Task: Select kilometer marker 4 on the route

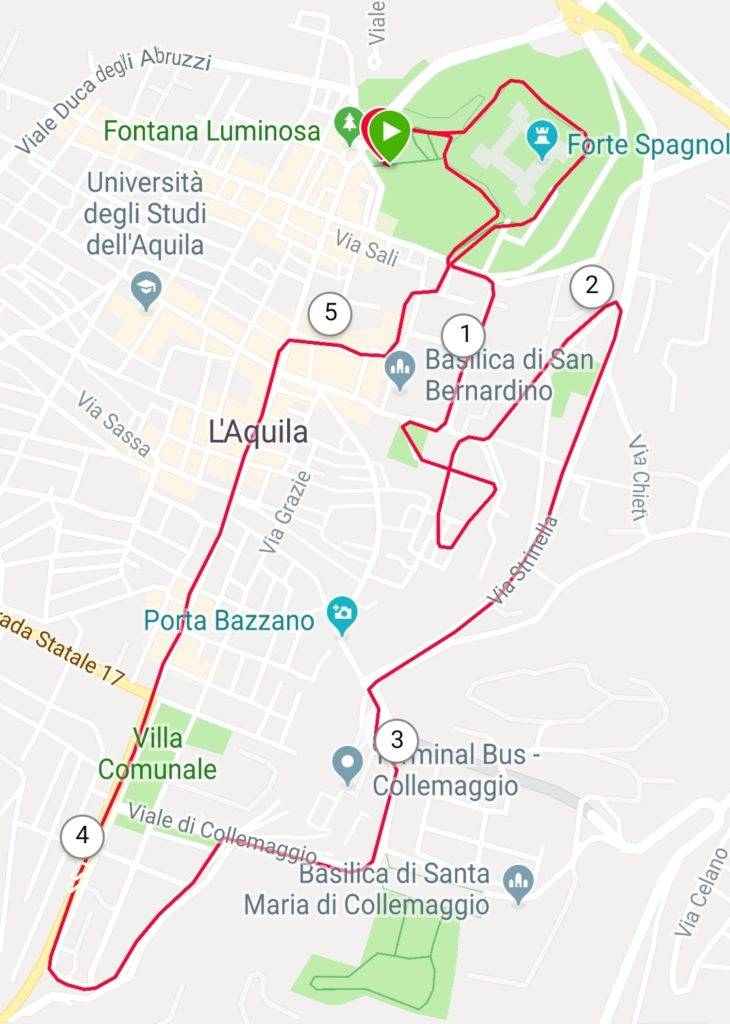Action: (x=82, y=836)
